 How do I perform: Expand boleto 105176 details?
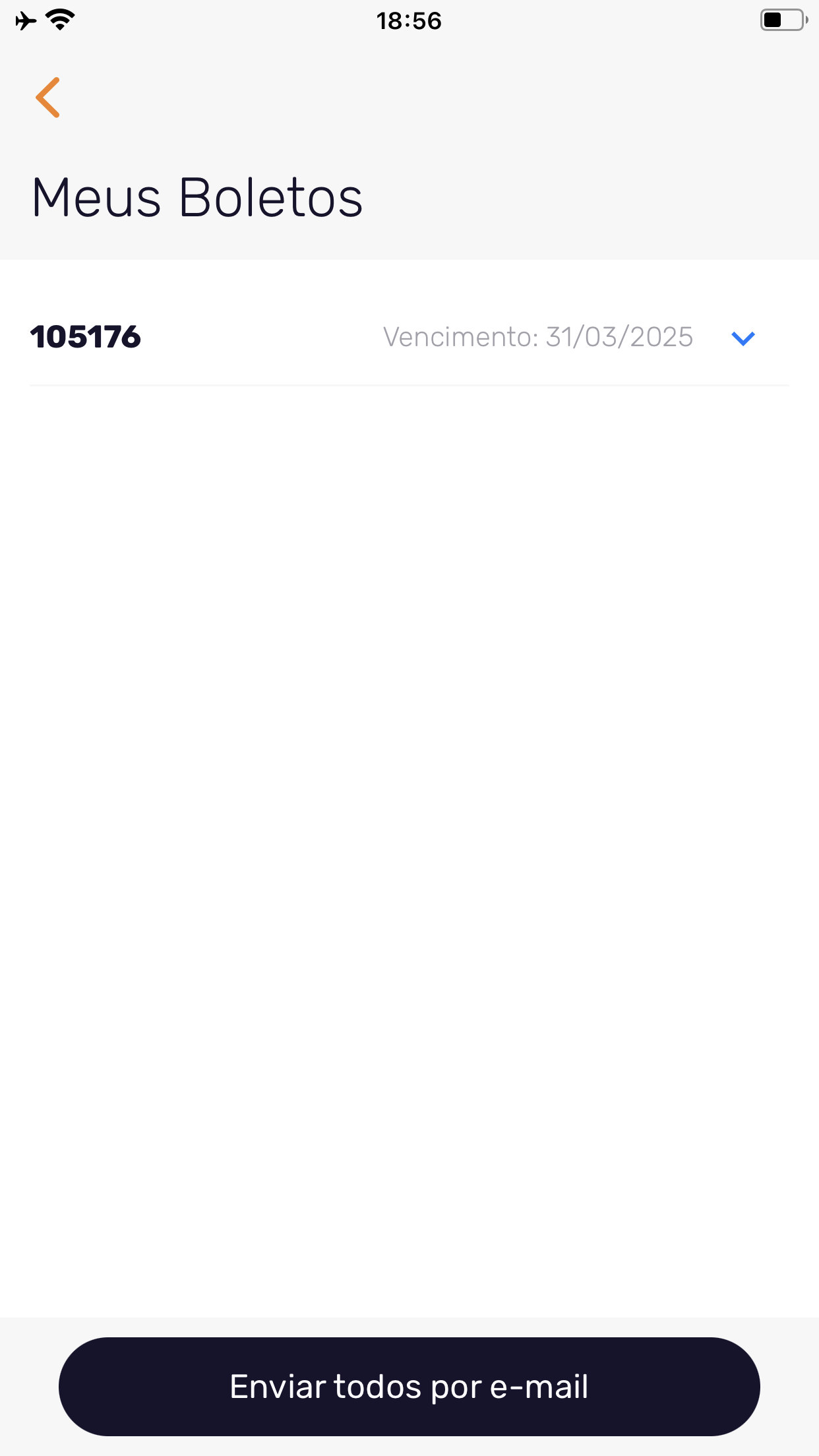[743, 338]
